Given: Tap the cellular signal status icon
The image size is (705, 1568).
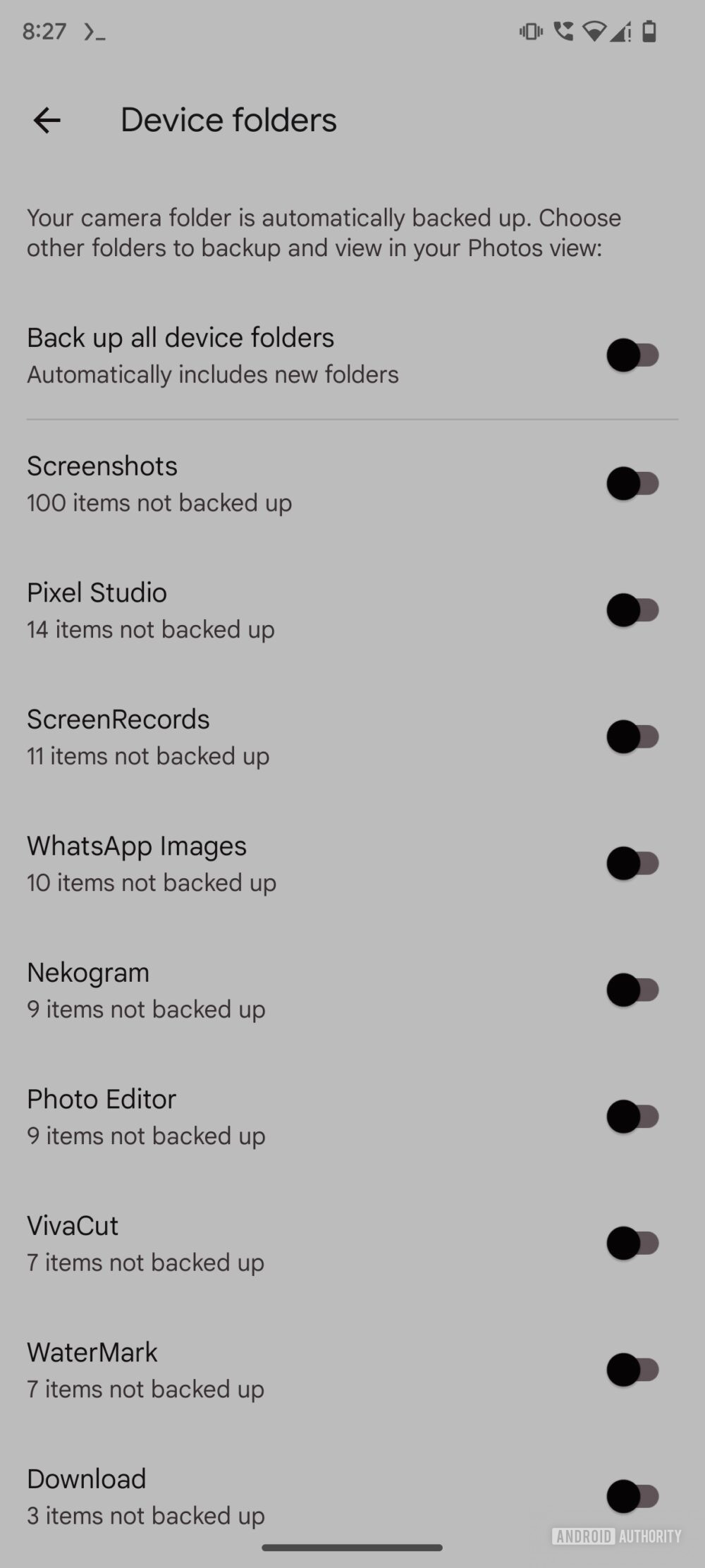Looking at the screenshot, I should coord(622,32).
